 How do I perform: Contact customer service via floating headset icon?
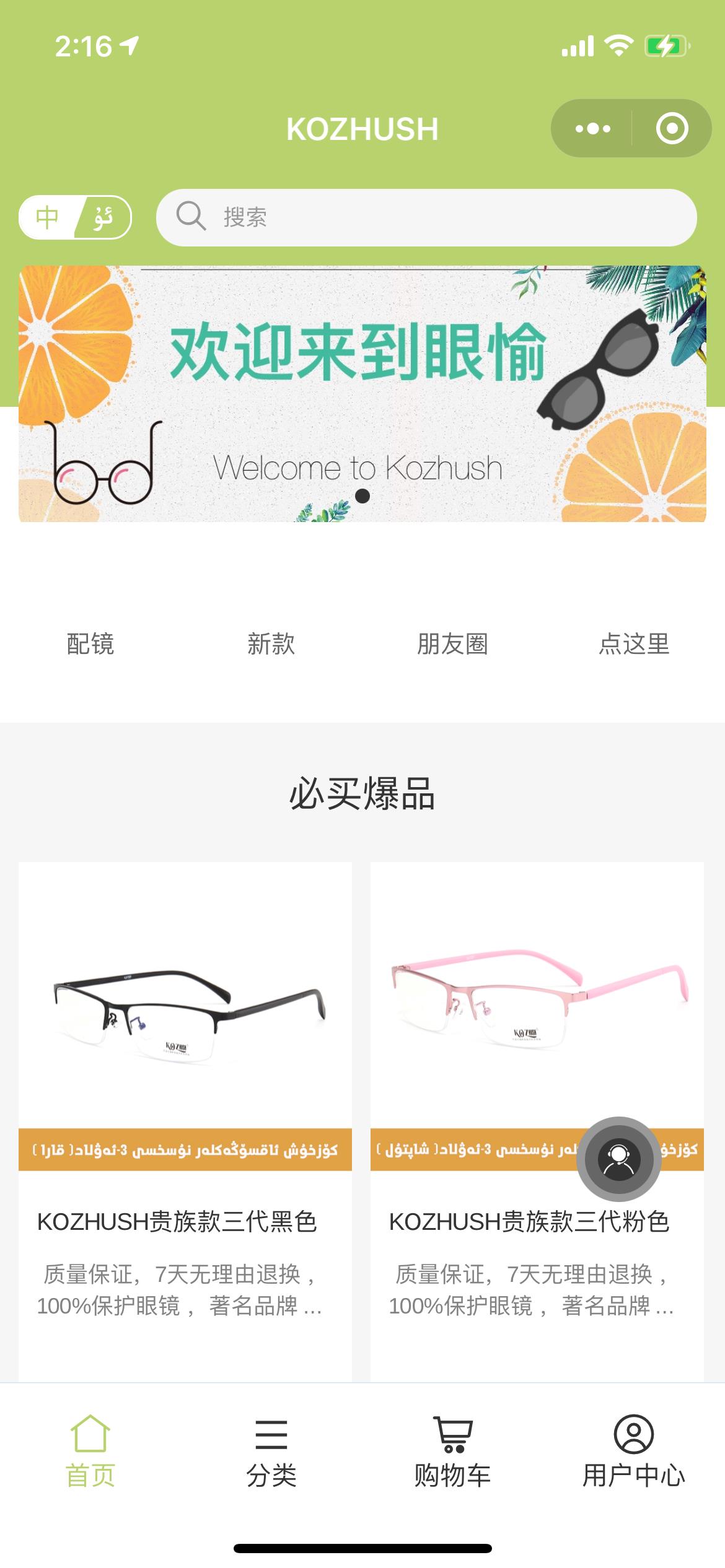pyautogui.click(x=619, y=1159)
